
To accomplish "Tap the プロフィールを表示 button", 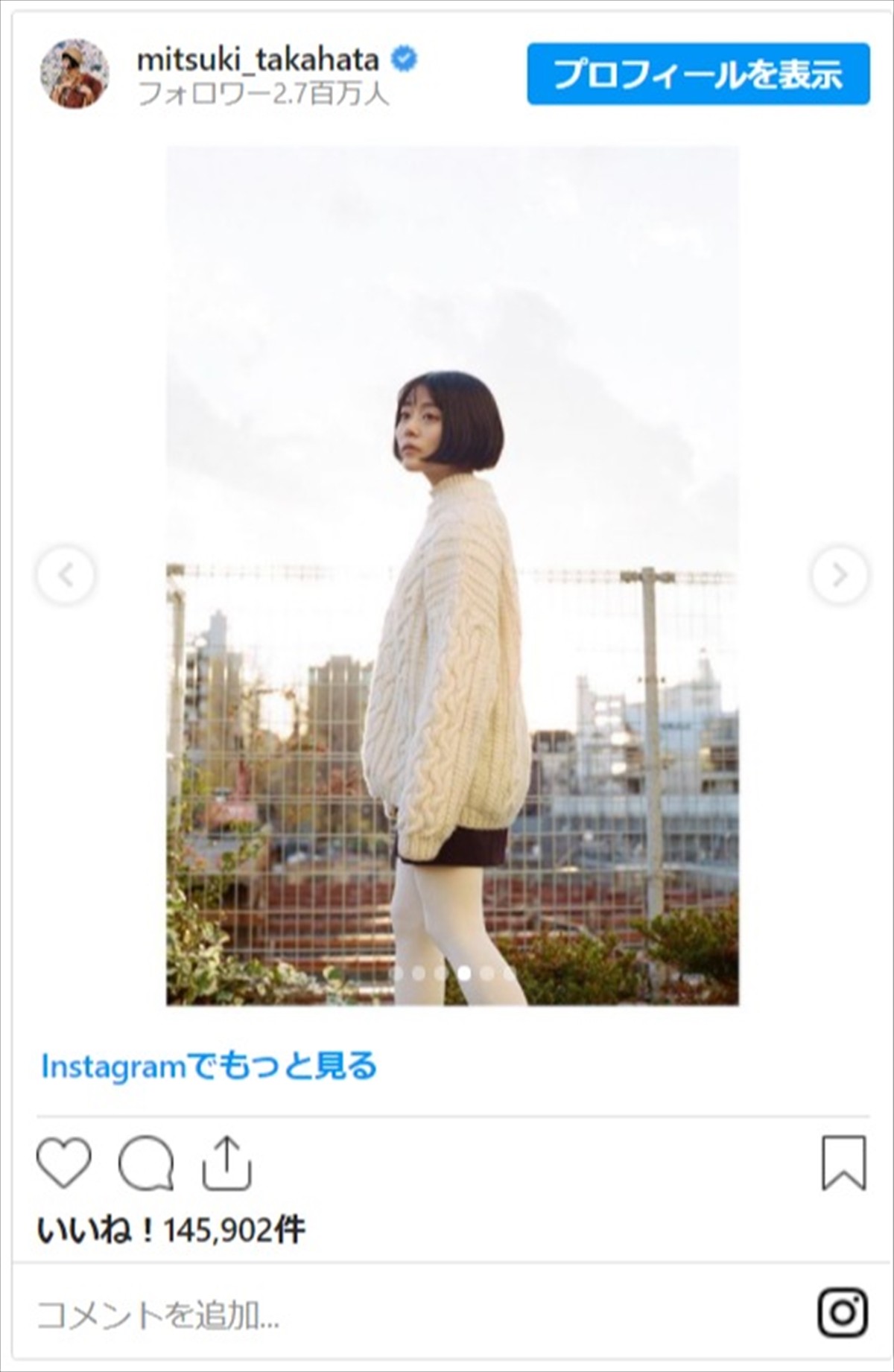I will pos(698,74).
